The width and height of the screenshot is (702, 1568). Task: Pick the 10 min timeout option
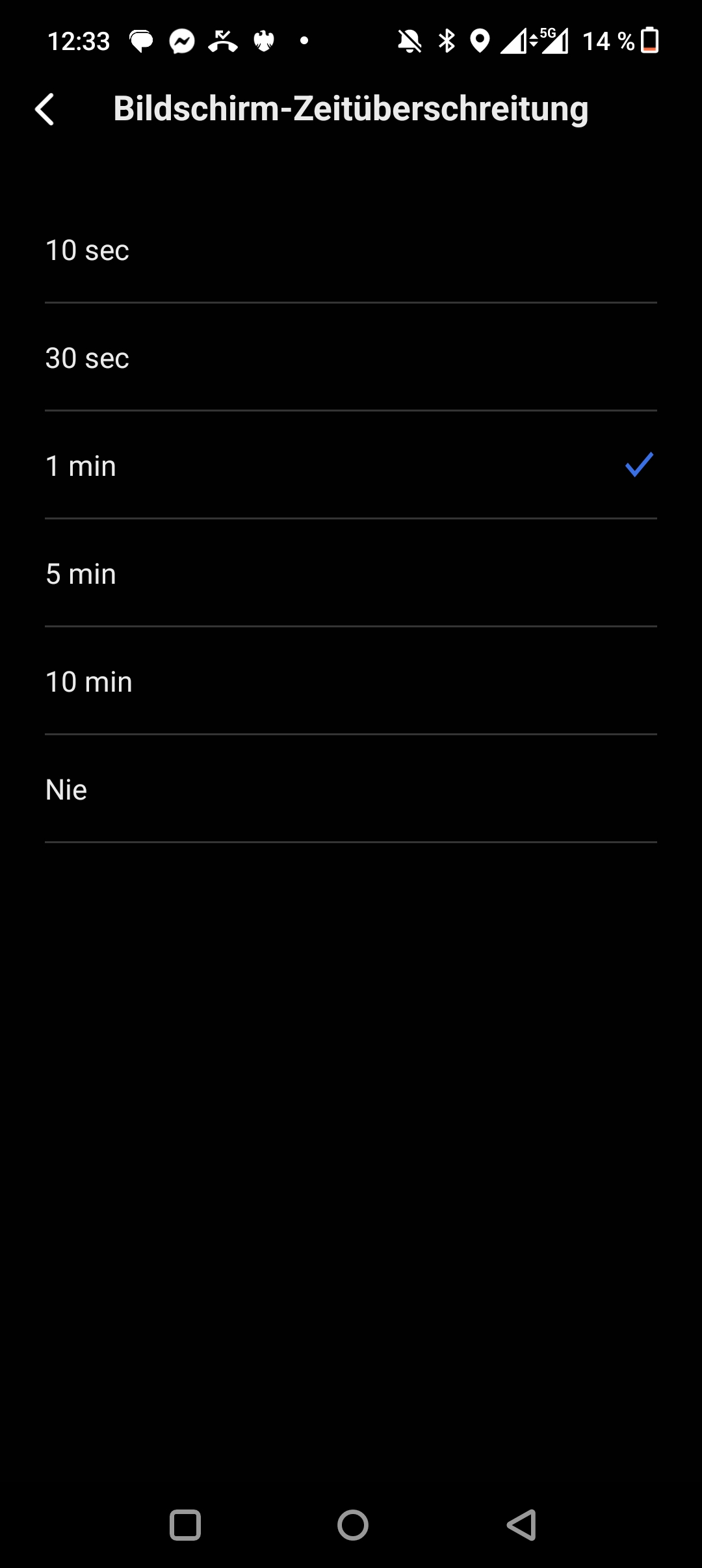[x=351, y=681]
